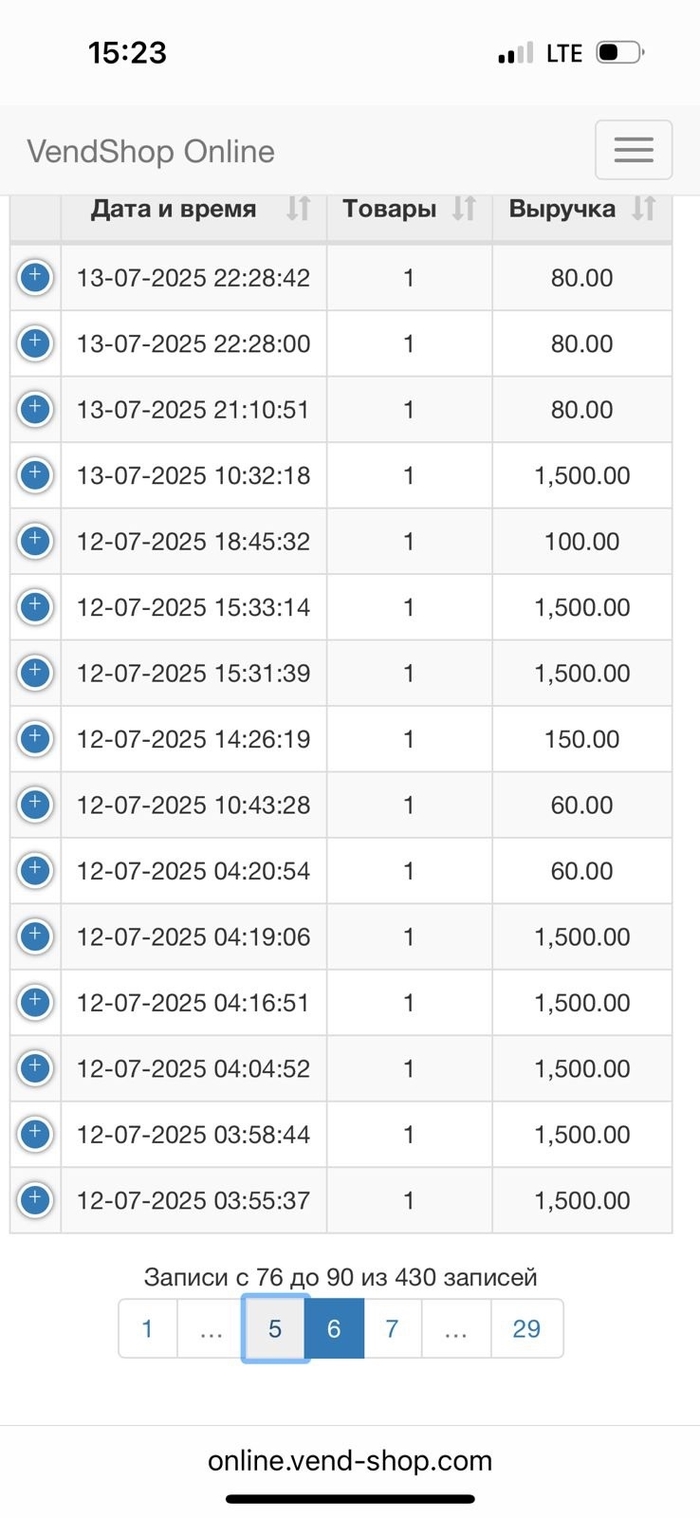The width and height of the screenshot is (700, 1518).
Task: Jump to last page 29
Action: (x=527, y=1328)
